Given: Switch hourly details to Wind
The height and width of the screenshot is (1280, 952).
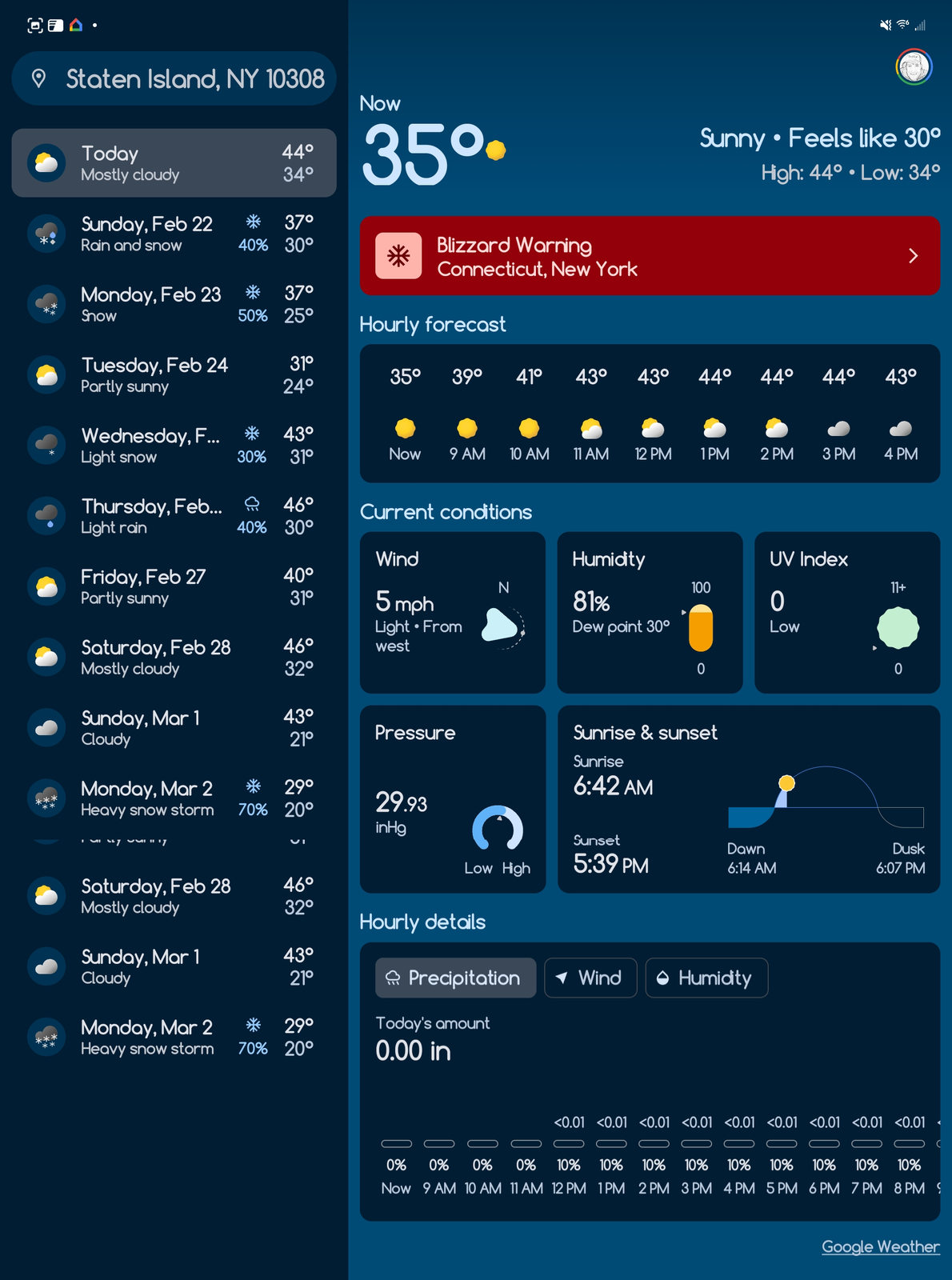Looking at the screenshot, I should 590,978.
